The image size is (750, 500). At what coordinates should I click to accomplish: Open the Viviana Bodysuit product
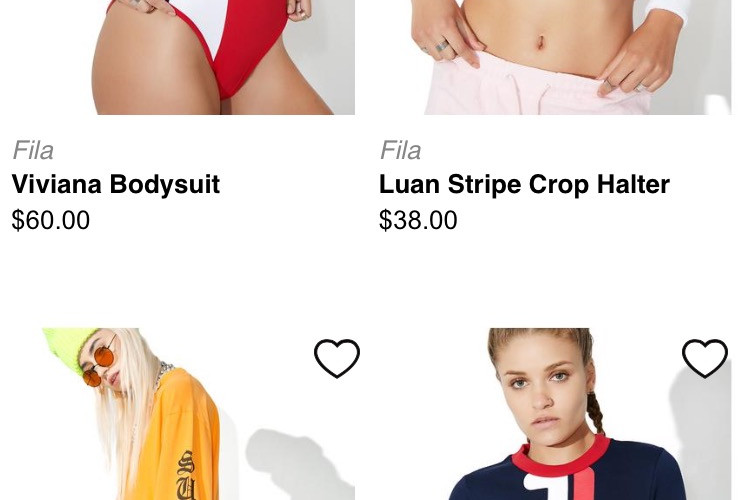[115, 185]
